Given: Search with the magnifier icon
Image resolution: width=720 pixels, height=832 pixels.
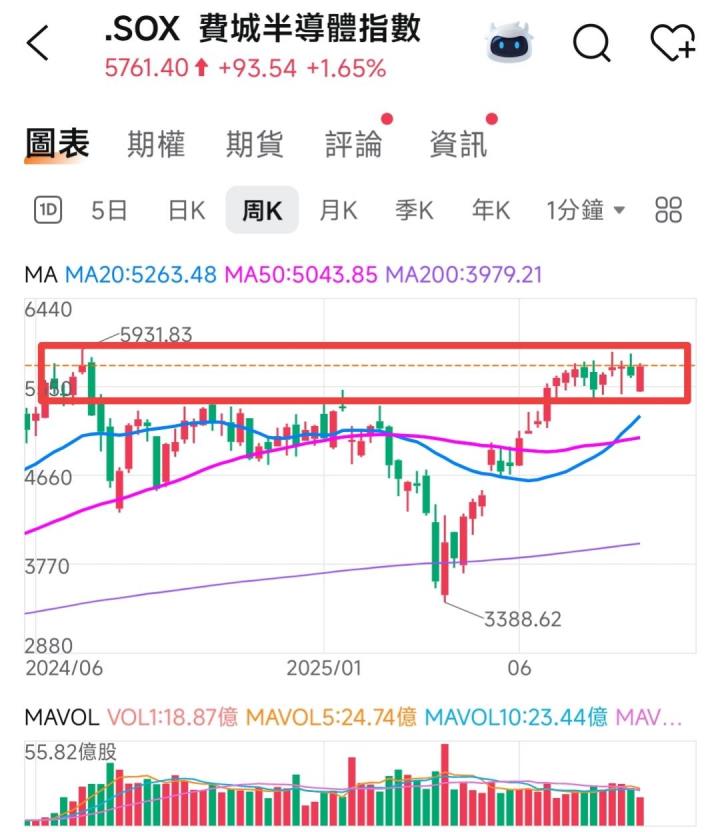Looking at the screenshot, I should tap(591, 43).
